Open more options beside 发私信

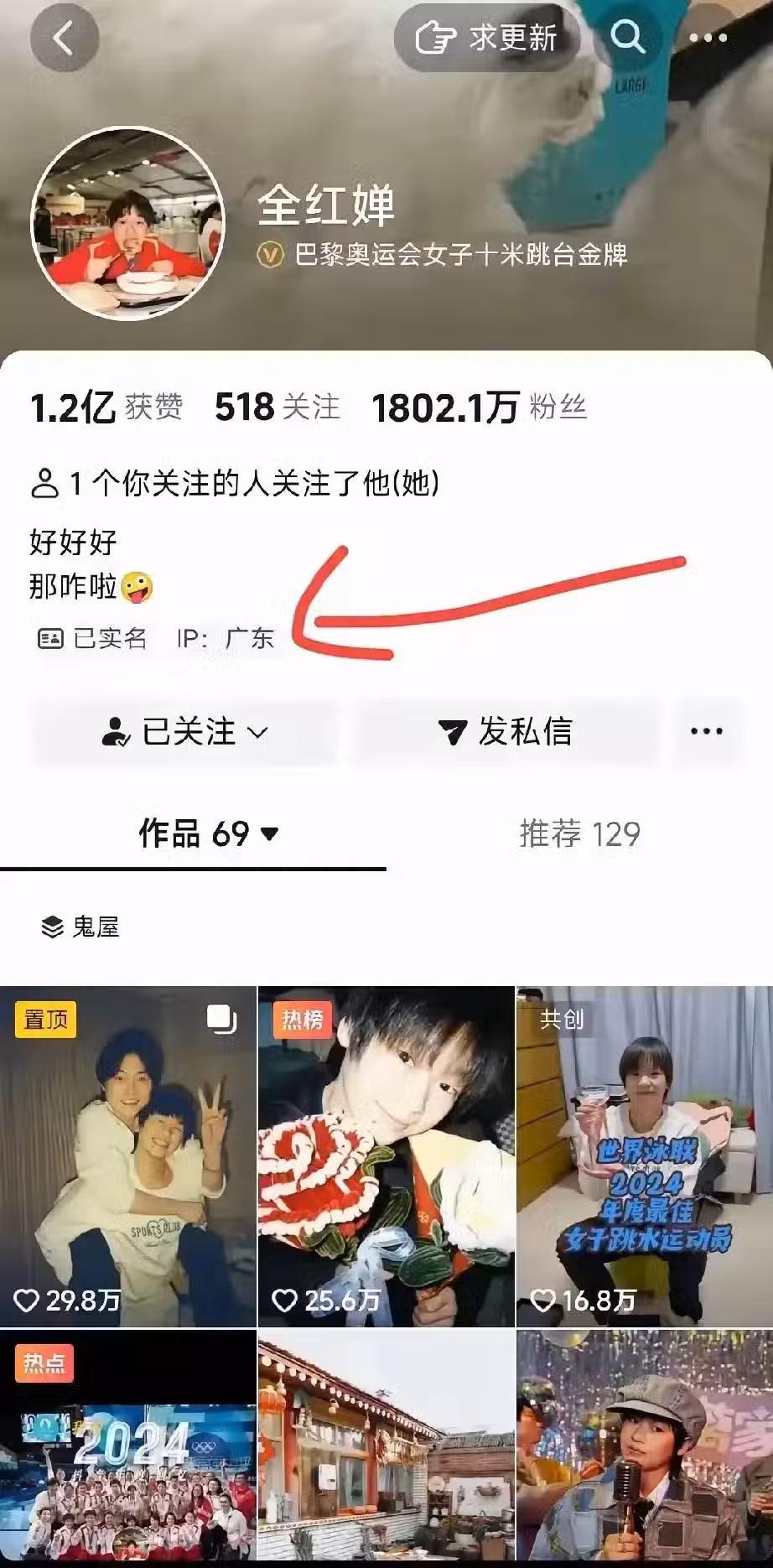tap(706, 732)
